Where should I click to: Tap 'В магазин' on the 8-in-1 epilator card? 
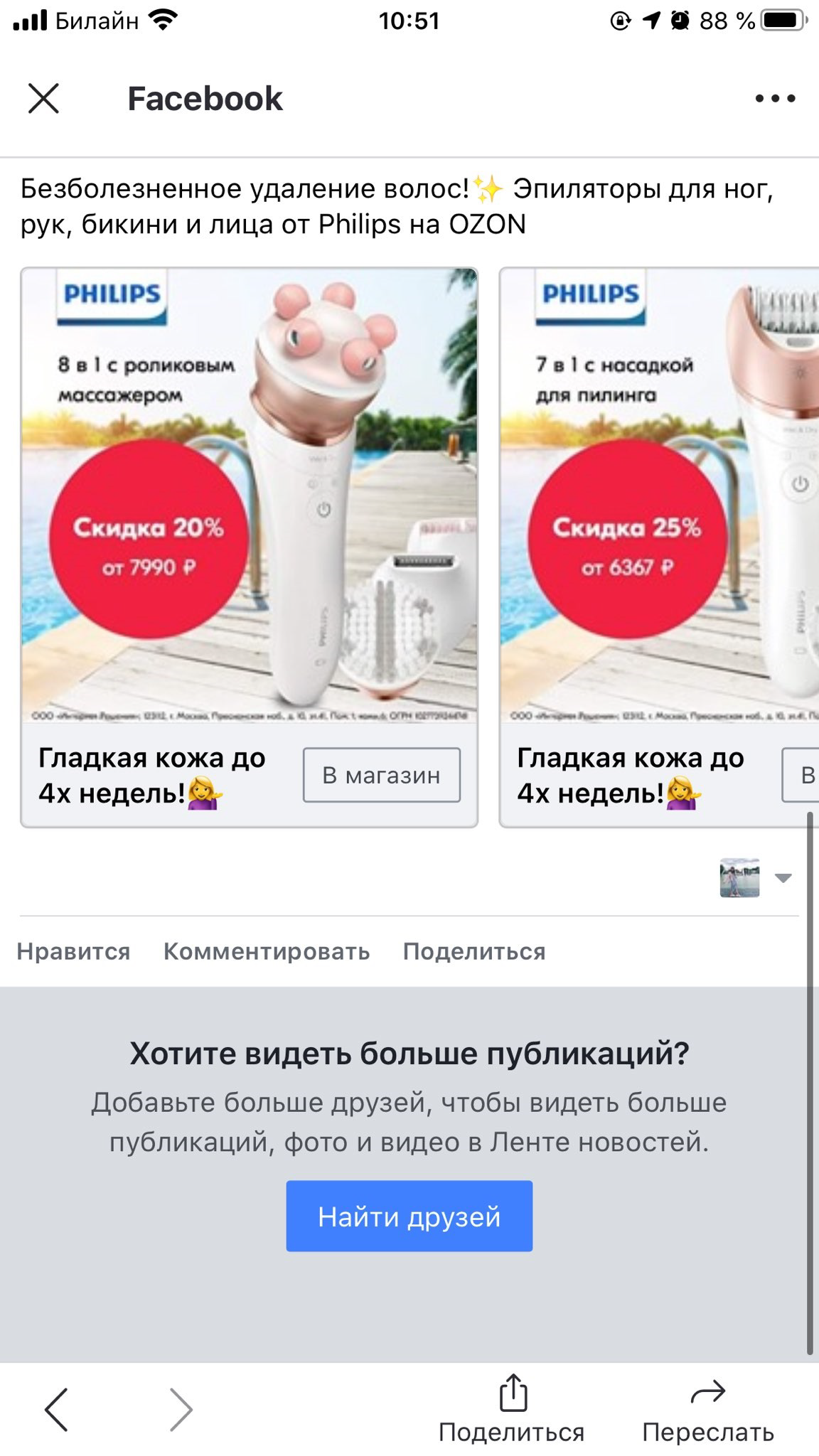point(381,775)
